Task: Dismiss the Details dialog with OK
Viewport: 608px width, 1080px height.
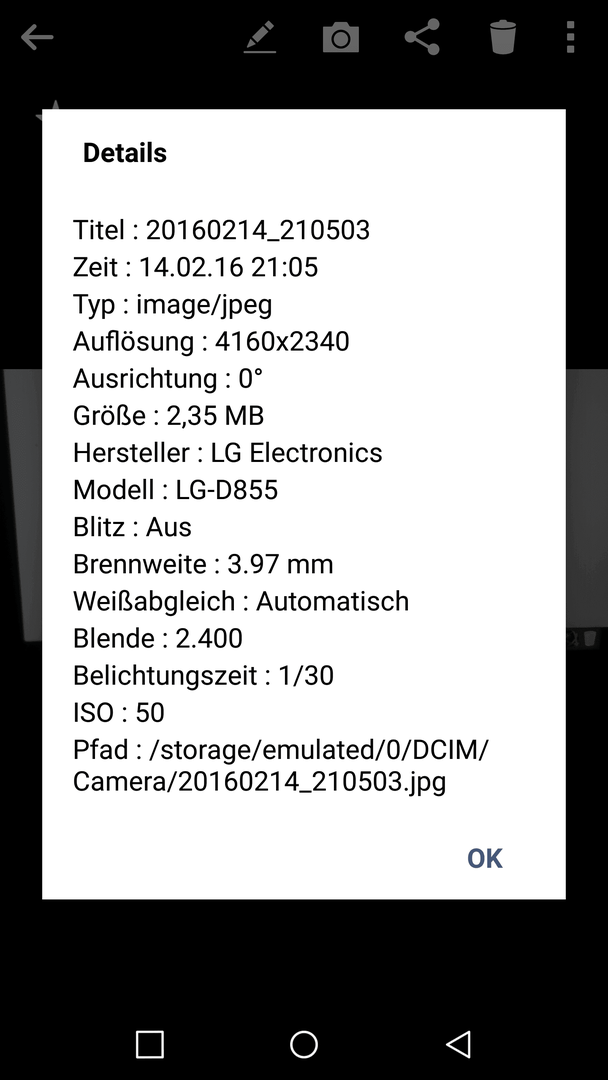Action: coord(485,858)
